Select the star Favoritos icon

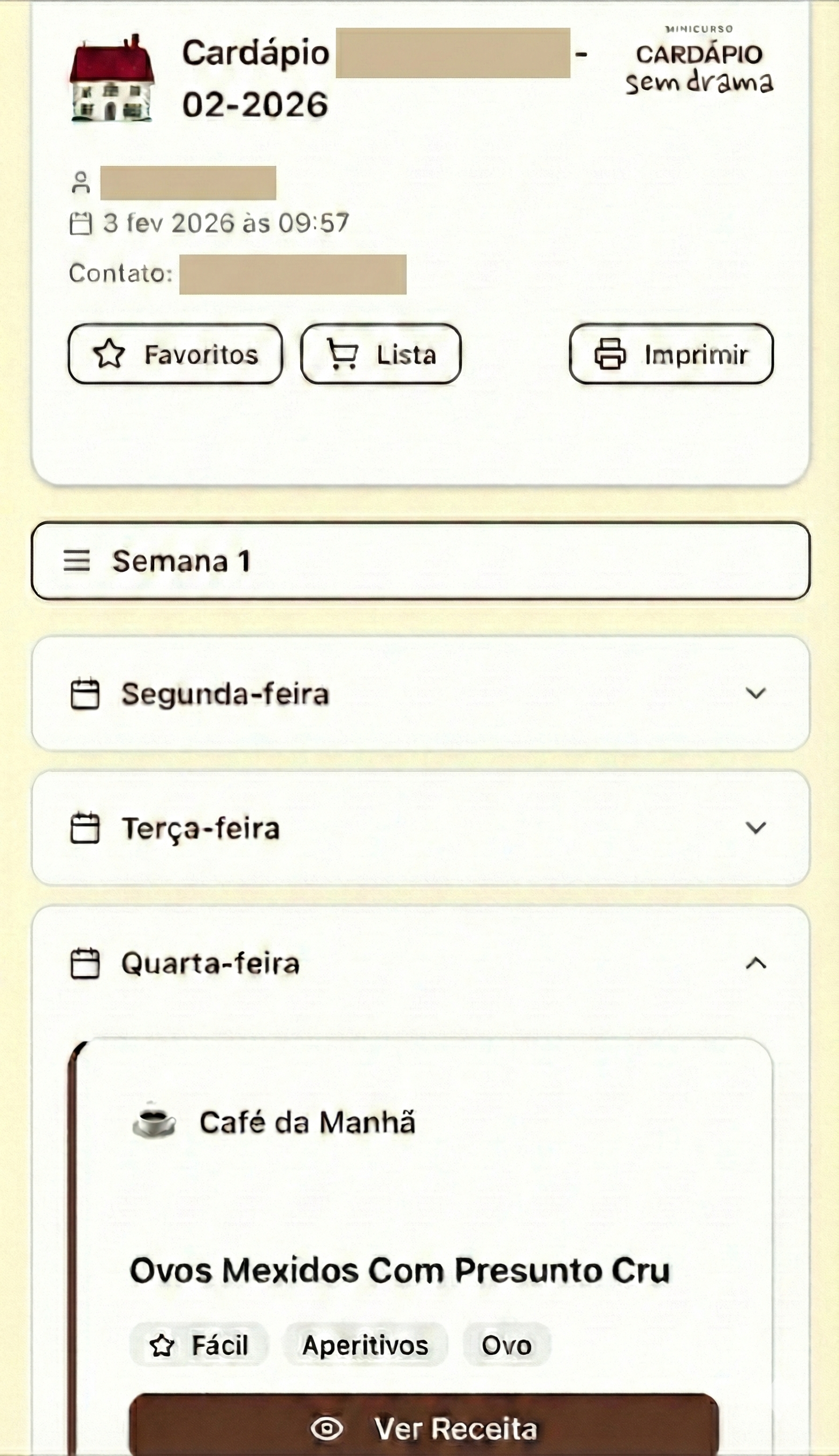click(111, 354)
